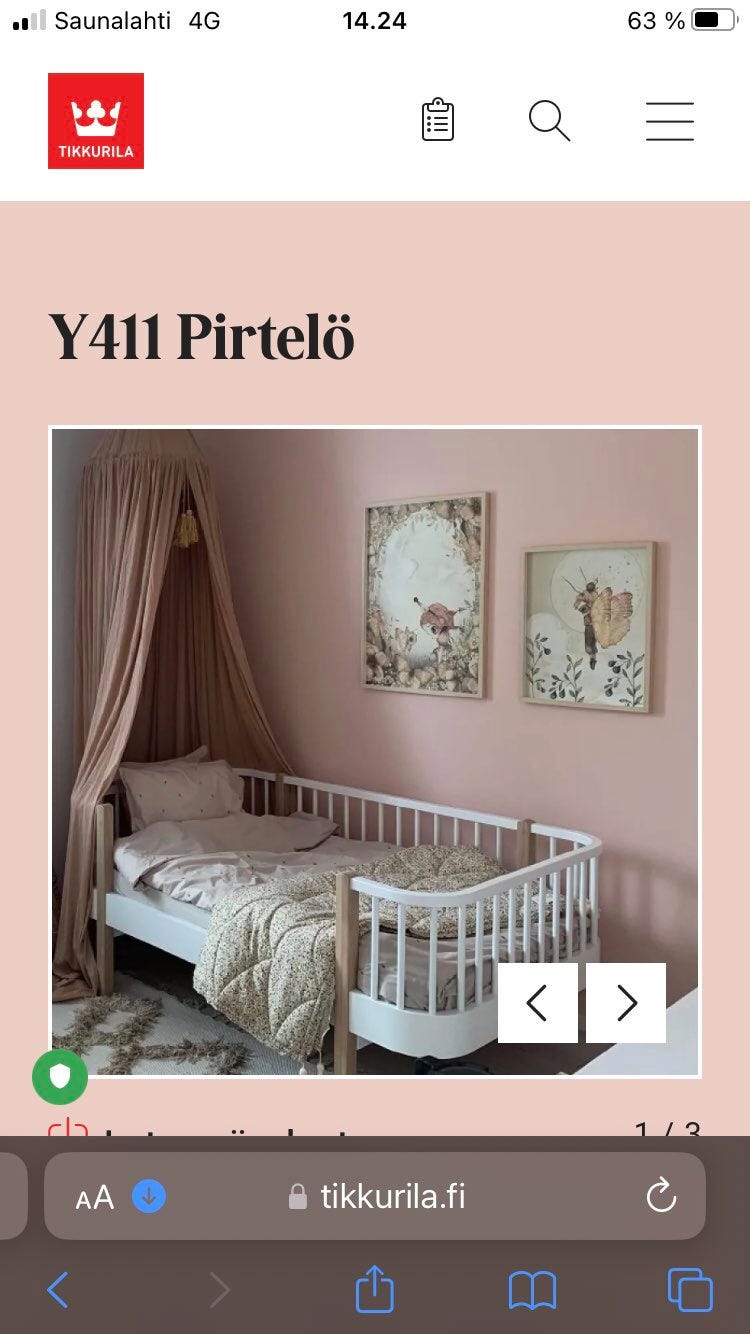Go back to the previous page
Viewport: 750px width, 1334px height.
58,1290
